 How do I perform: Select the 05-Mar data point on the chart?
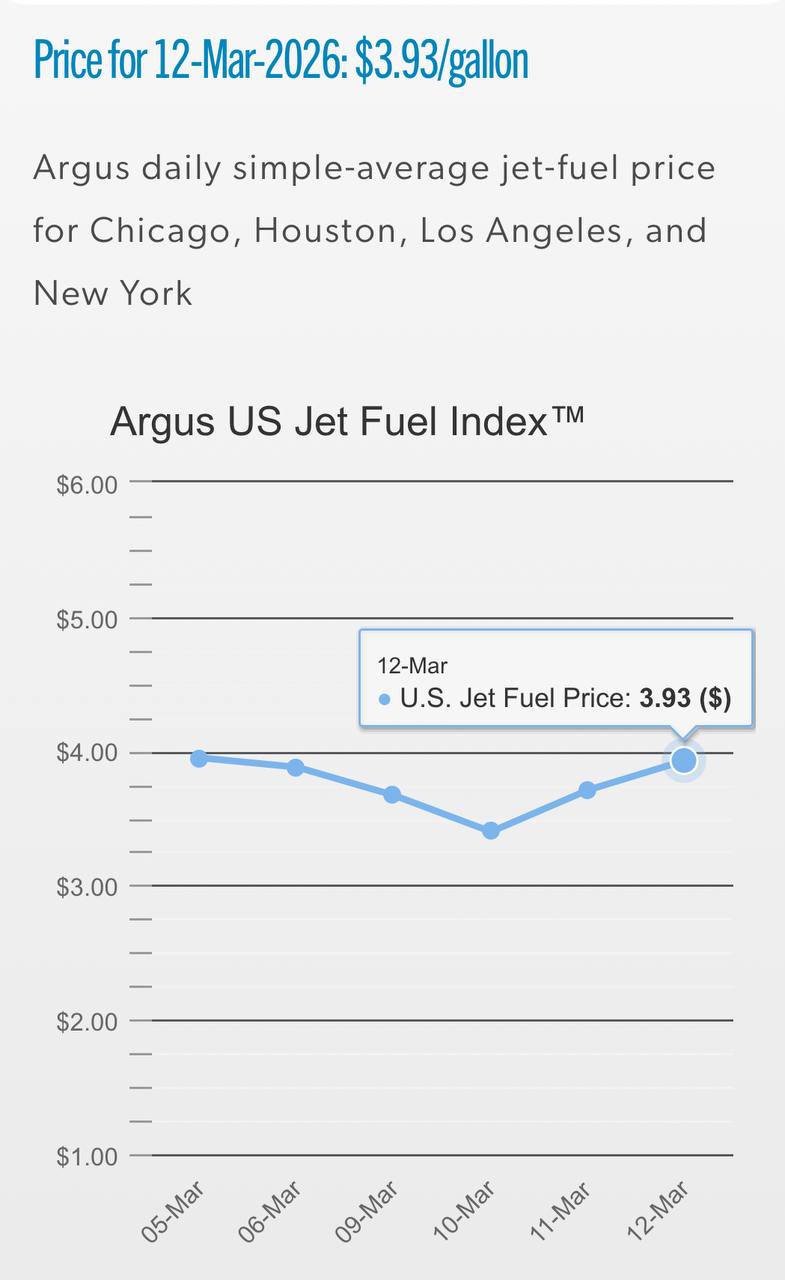point(199,758)
